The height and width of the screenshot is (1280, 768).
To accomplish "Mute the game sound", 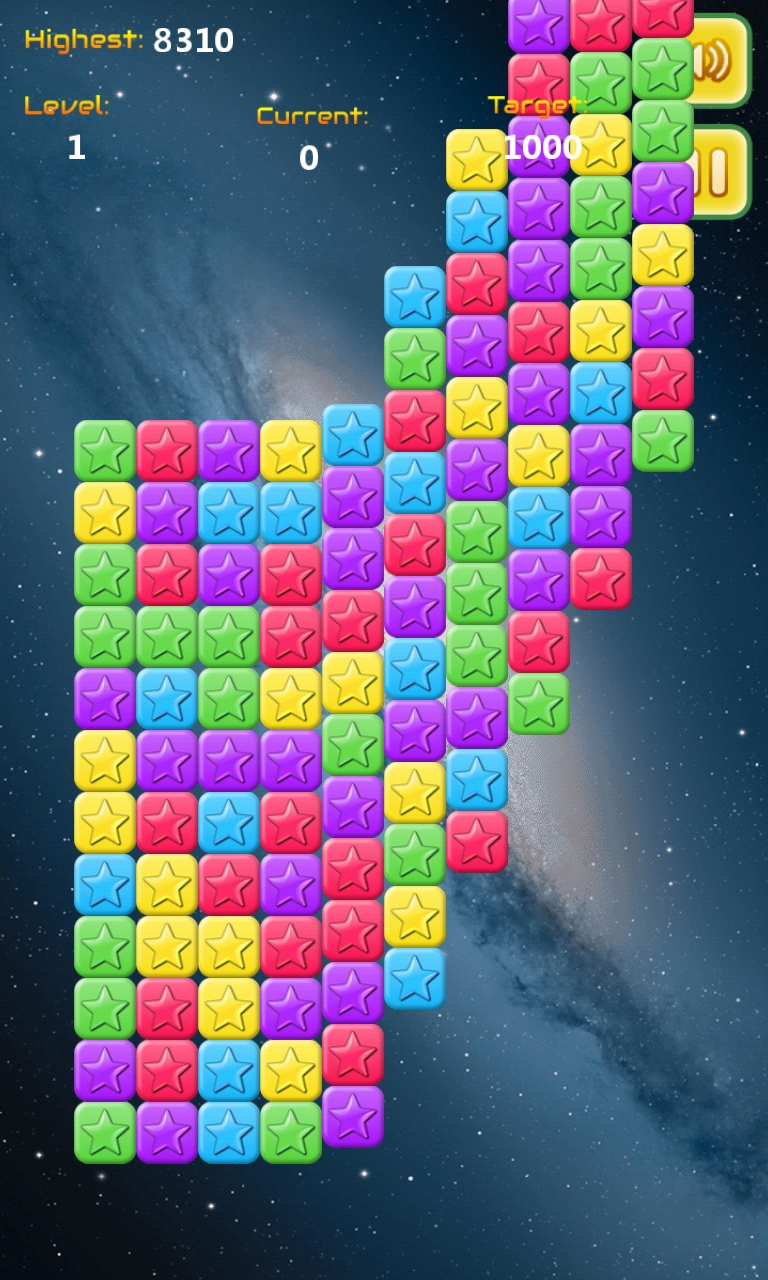I will pyautogui.click(x=722, y=60).
